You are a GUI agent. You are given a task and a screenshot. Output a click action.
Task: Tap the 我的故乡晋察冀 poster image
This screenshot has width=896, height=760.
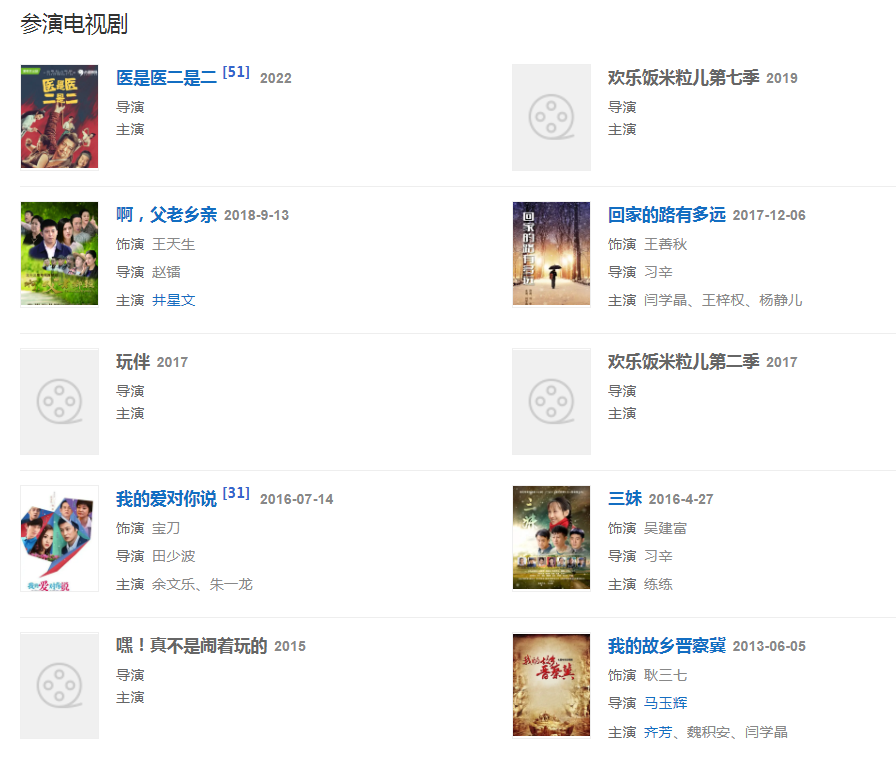[551, 685]
